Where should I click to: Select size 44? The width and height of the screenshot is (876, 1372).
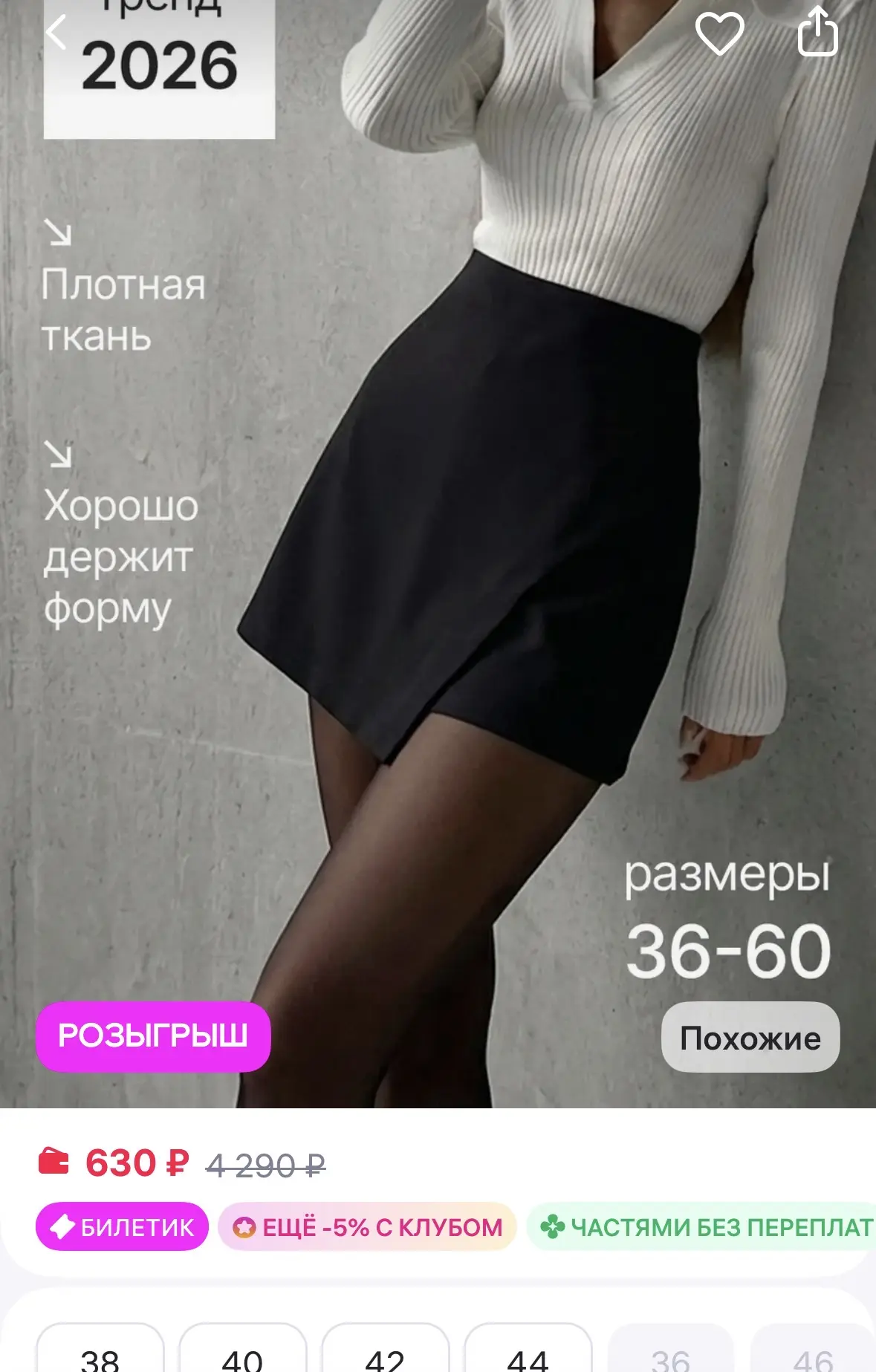[528, 1348]
